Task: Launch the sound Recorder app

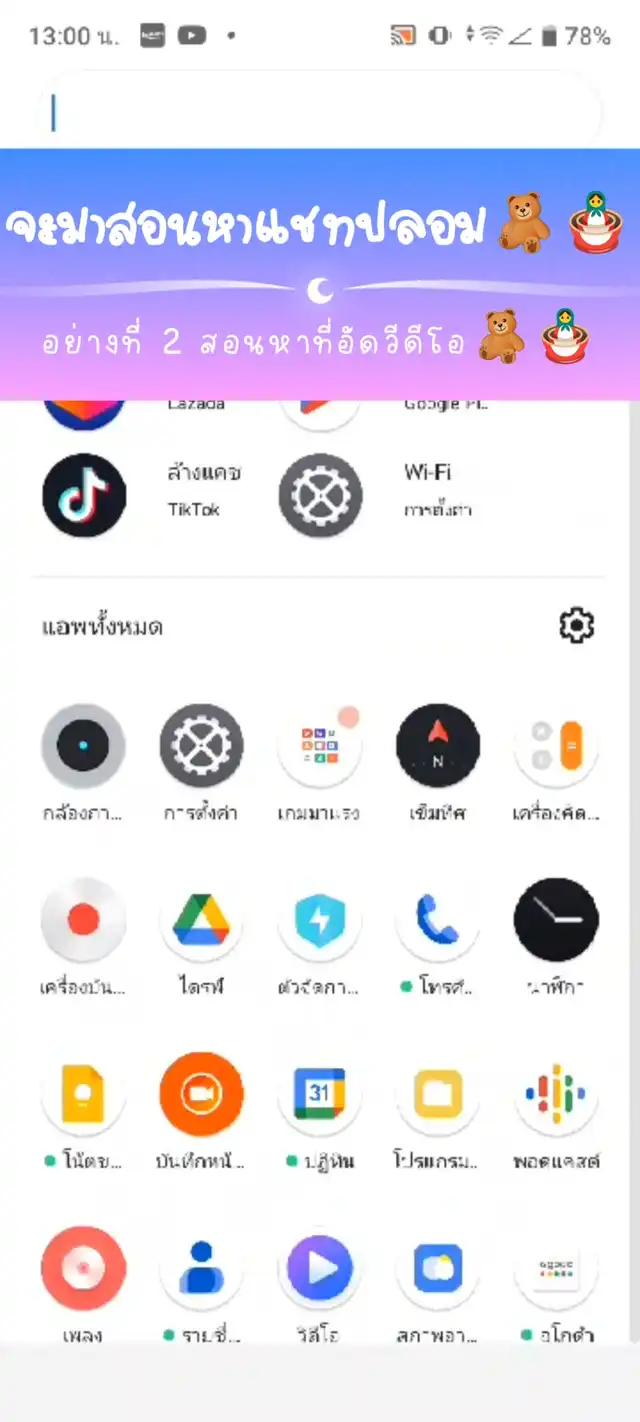Action: click(83, 920)
